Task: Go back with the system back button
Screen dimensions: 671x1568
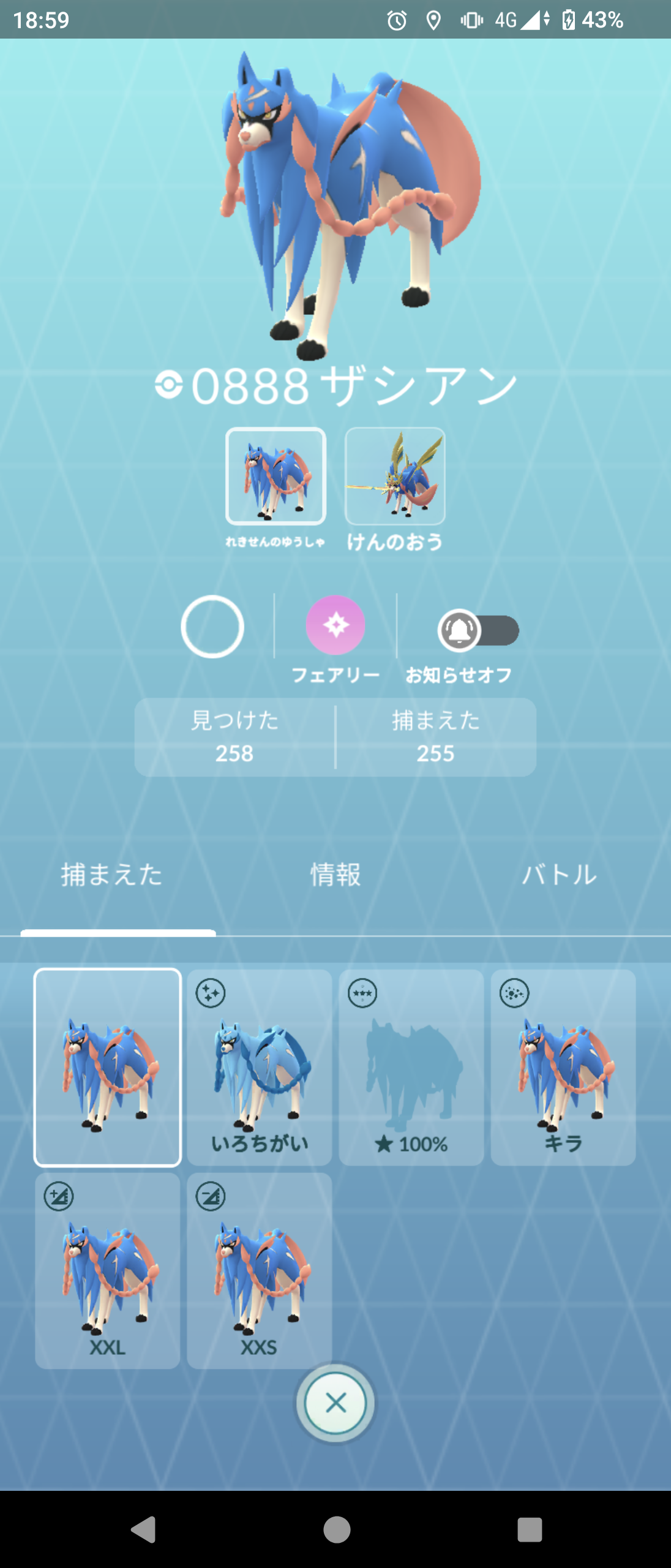Action: 144,1529
